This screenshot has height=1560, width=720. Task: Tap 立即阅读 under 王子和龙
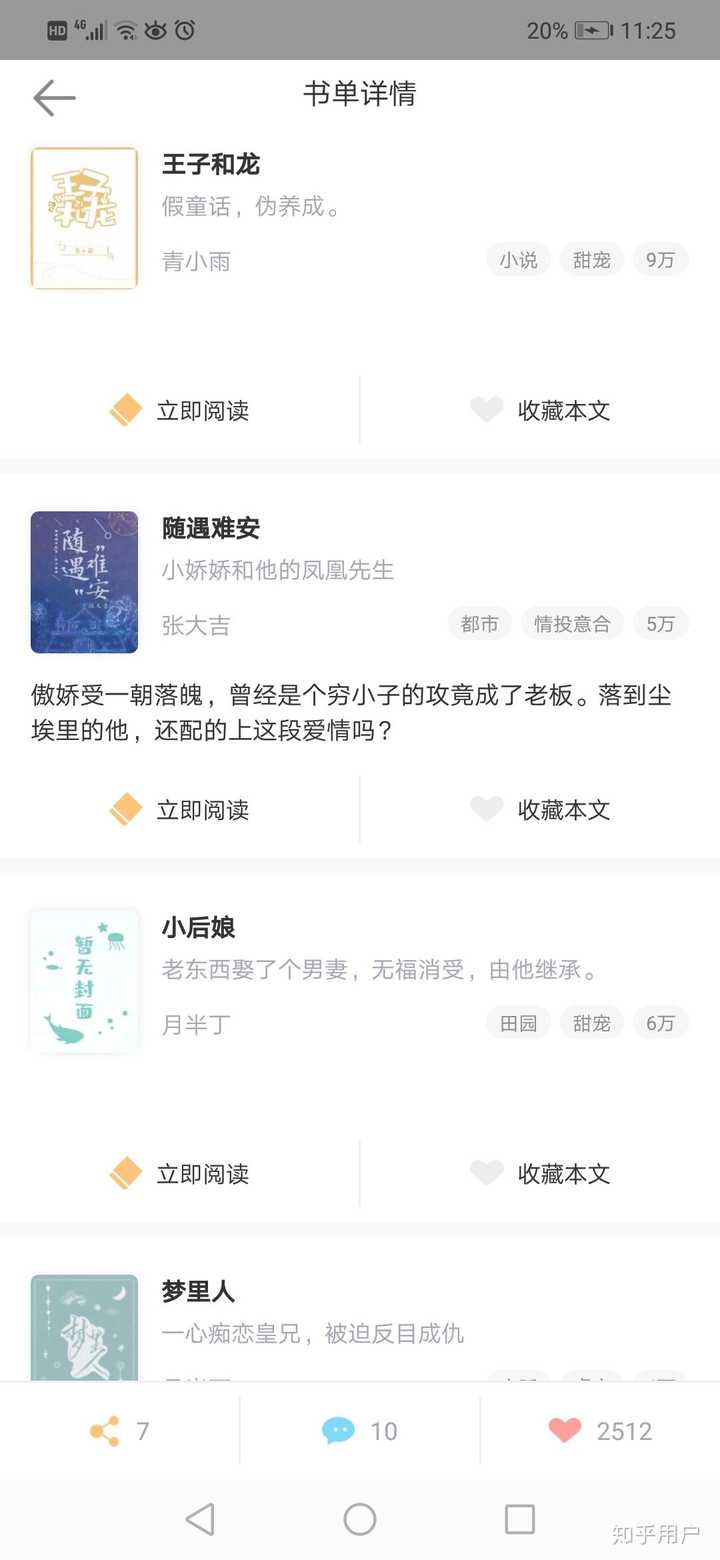[x=180, y=410]
